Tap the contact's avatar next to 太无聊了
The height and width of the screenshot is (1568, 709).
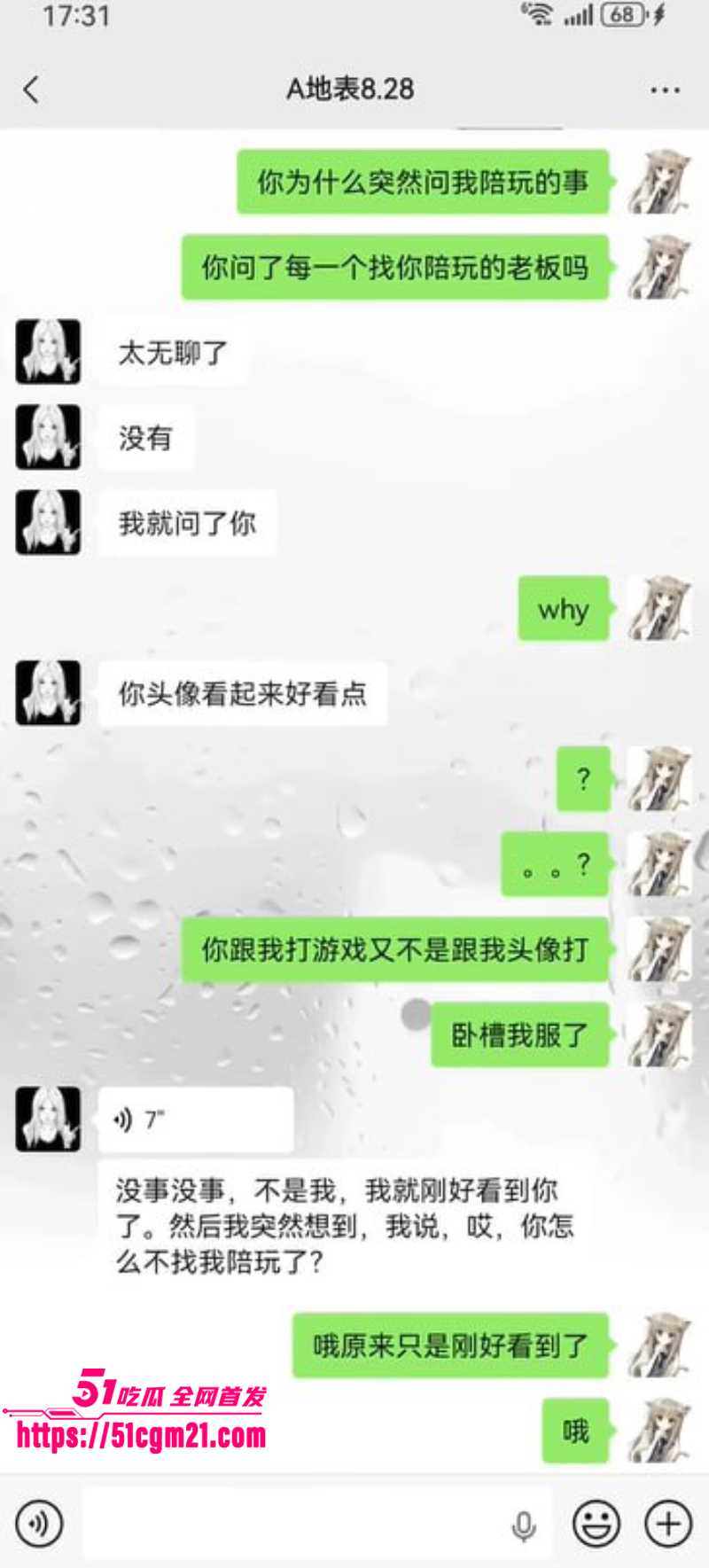point(49,352)
